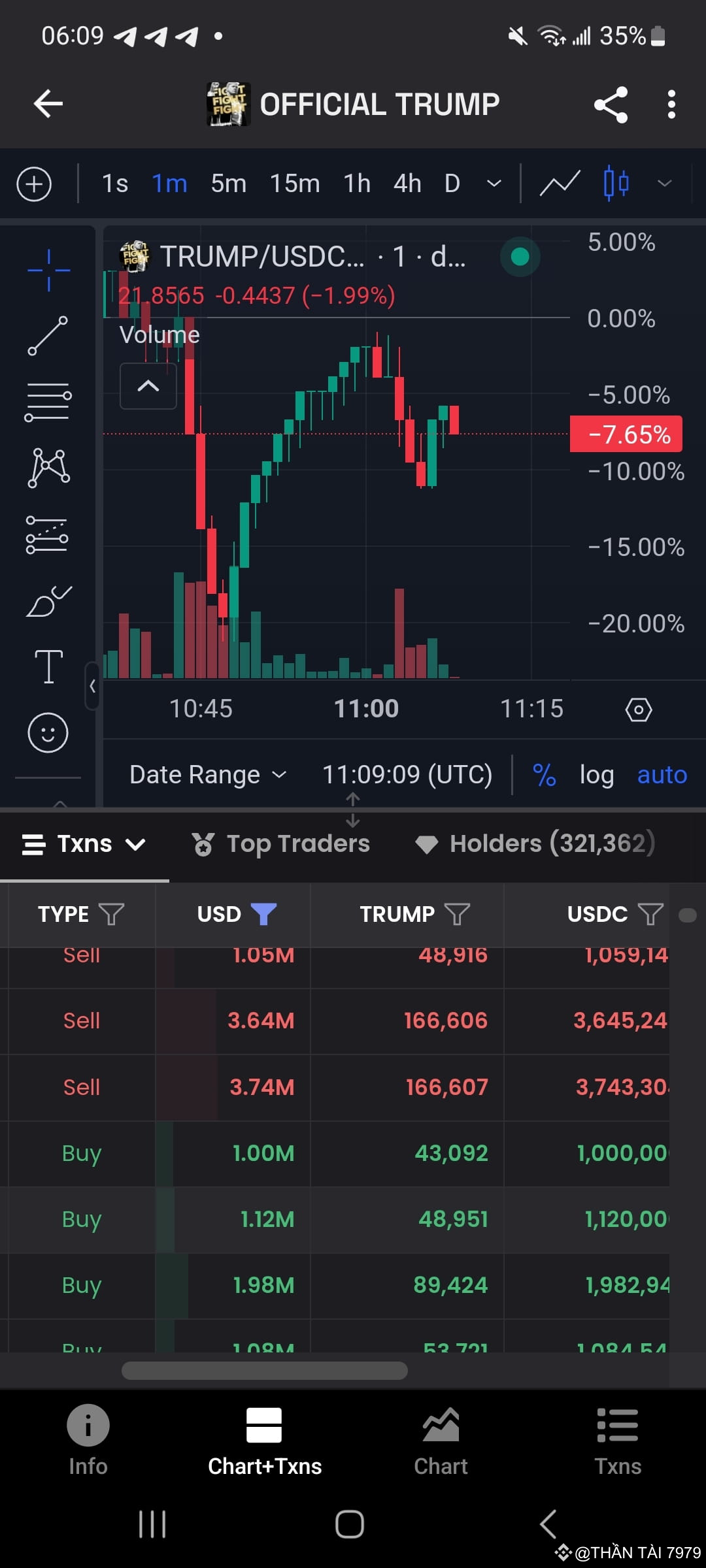The height and width of the screenshot is (1568, 706).
Task: Open the emoji sticker tool
Action: [x=49, y=732]
